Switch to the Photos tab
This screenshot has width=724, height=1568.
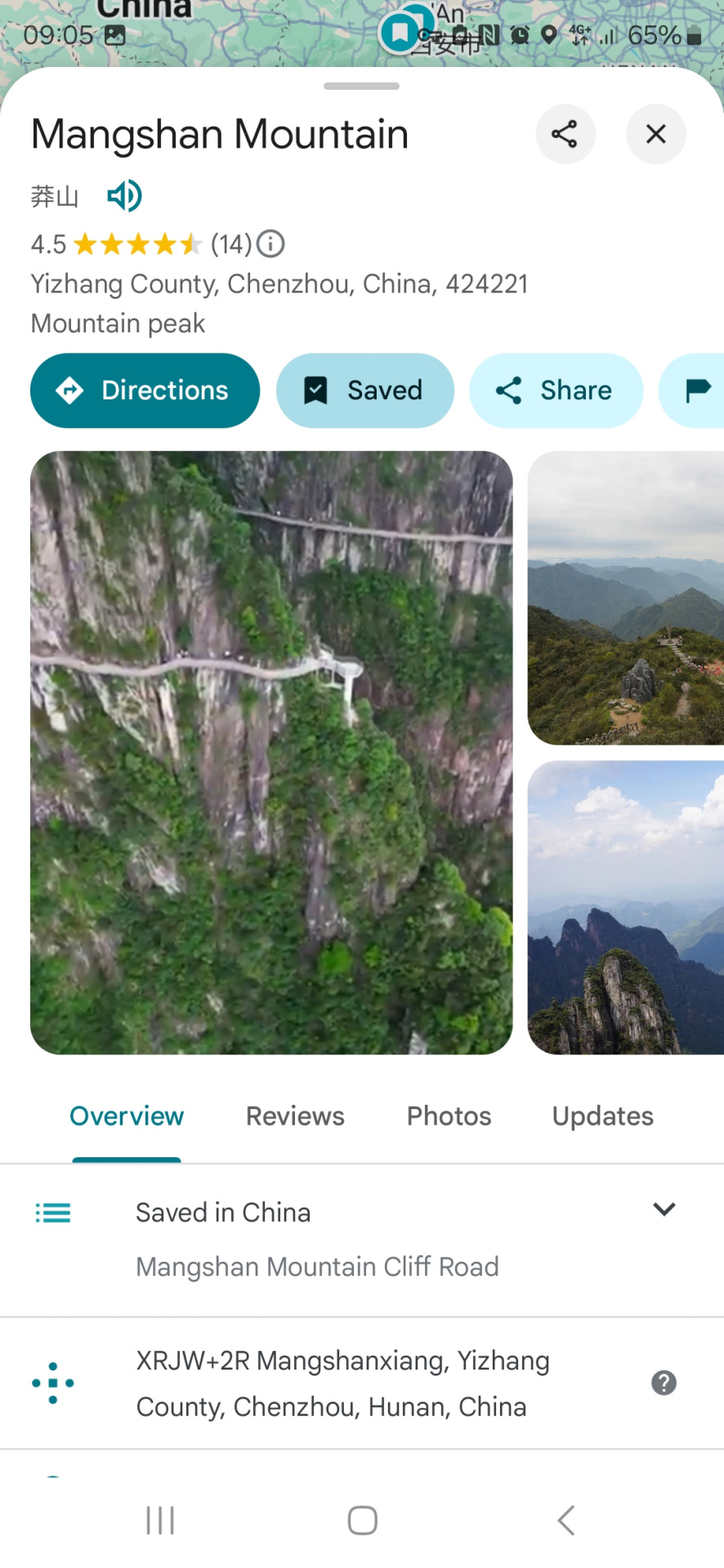449,1116
